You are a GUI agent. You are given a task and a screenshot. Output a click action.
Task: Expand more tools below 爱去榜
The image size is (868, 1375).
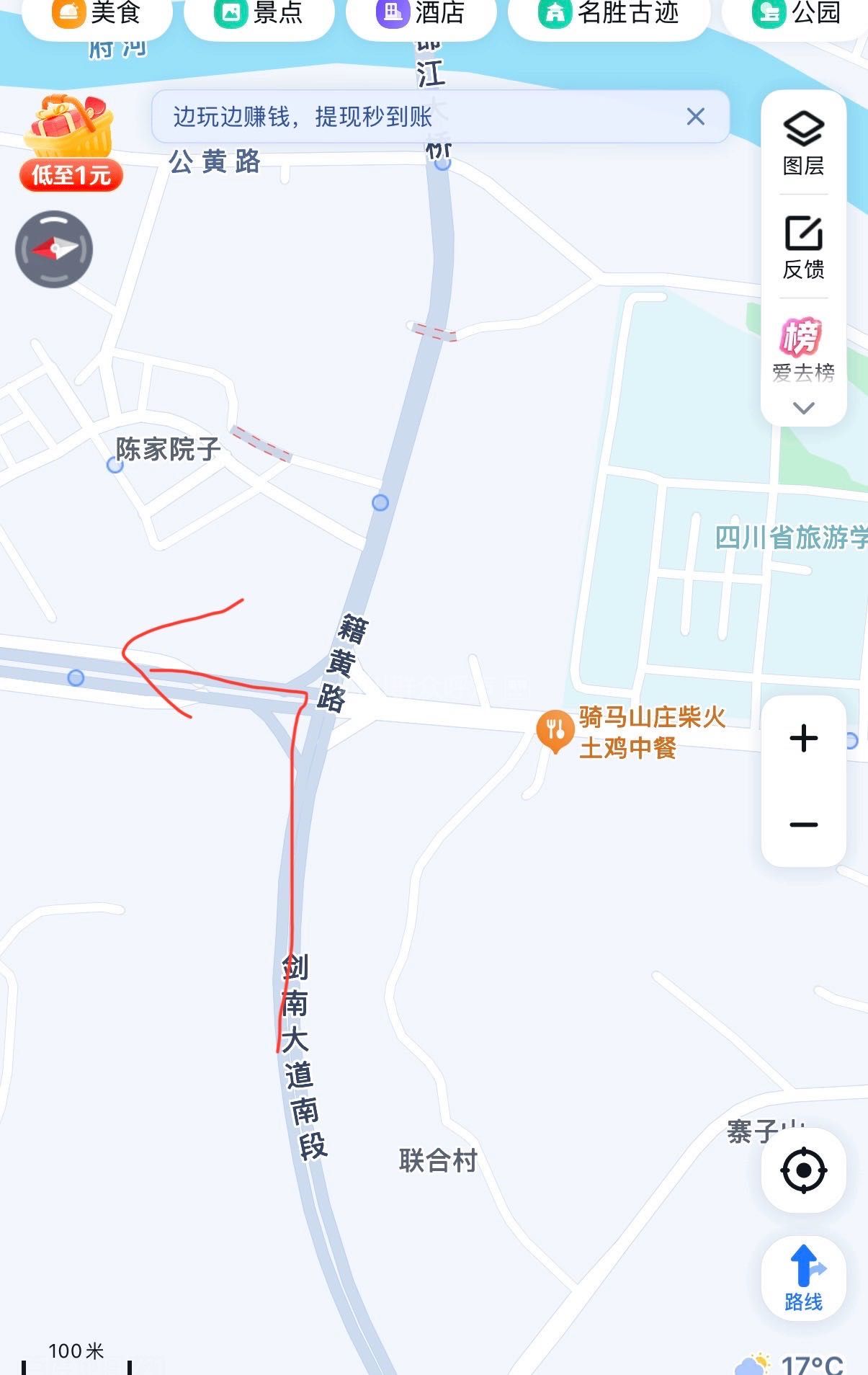tap(803, 408)
